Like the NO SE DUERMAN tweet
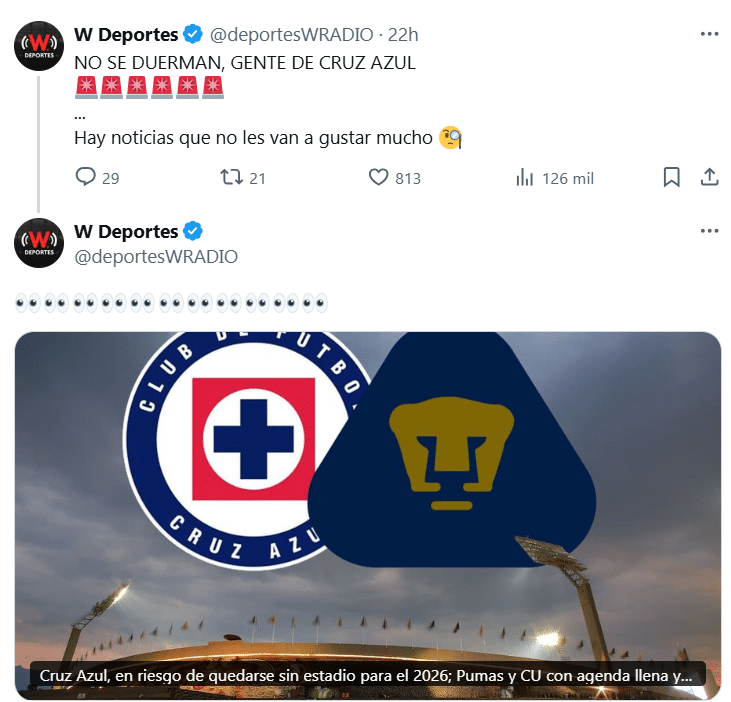The image size is (731, 702). [x=378, y=178]
